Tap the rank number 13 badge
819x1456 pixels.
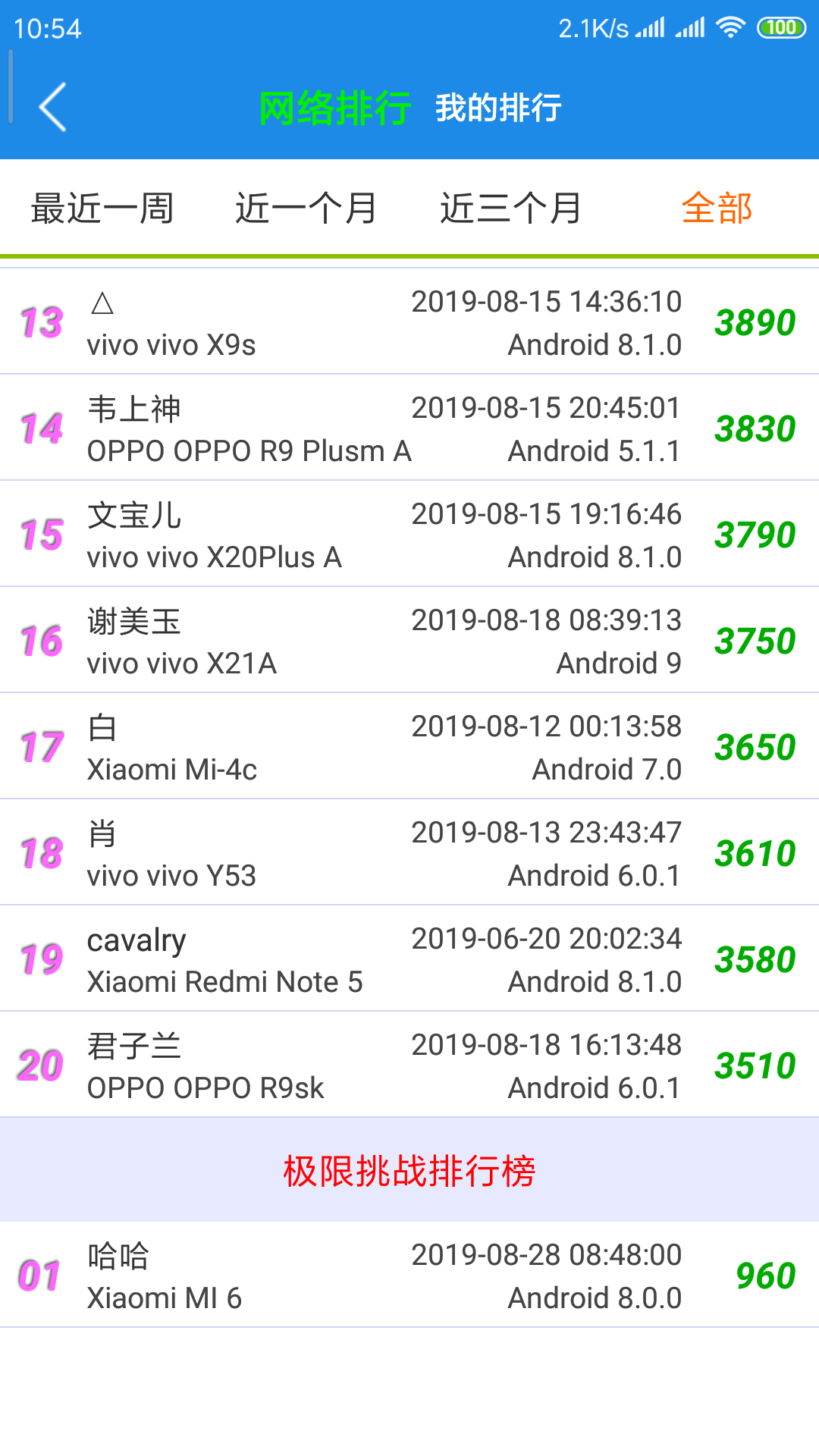(x=42, y=322)
